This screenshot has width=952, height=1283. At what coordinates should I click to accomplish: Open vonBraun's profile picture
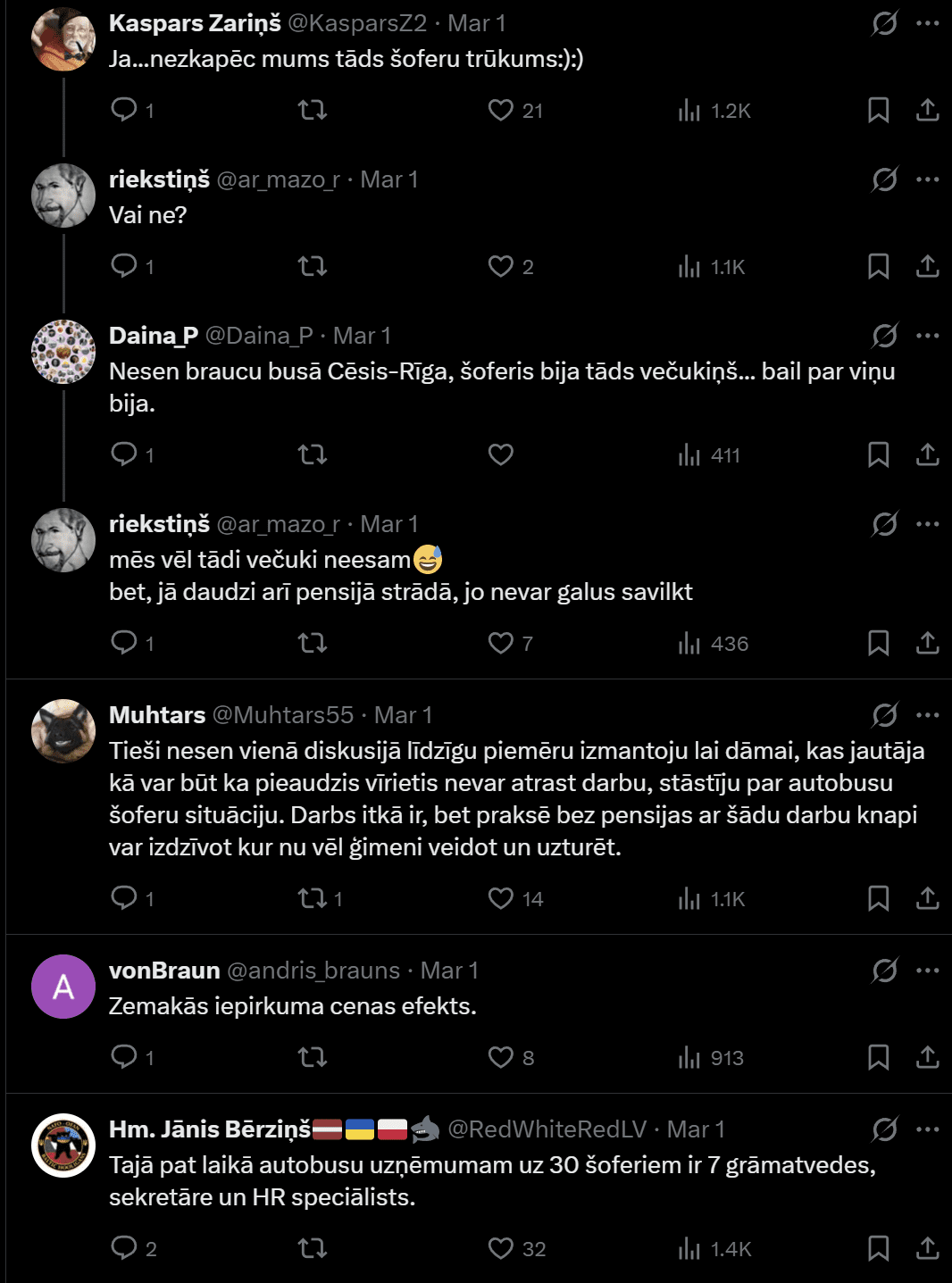[x=63, y=987]
